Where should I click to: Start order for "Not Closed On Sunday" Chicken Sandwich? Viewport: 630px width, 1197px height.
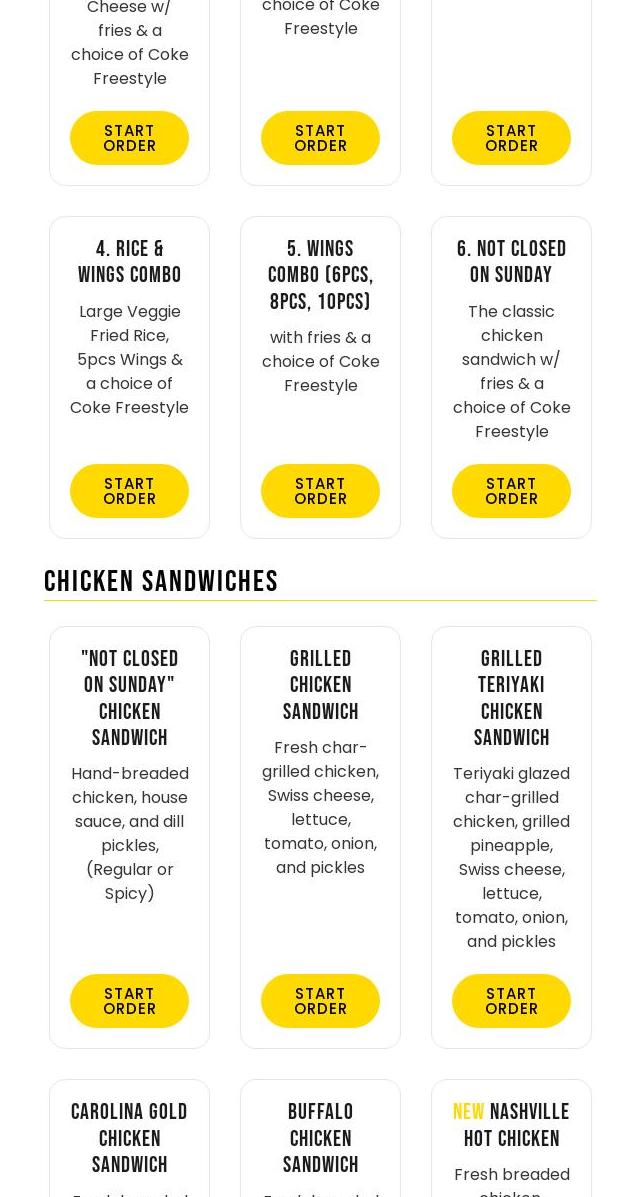pos(129,1001)
